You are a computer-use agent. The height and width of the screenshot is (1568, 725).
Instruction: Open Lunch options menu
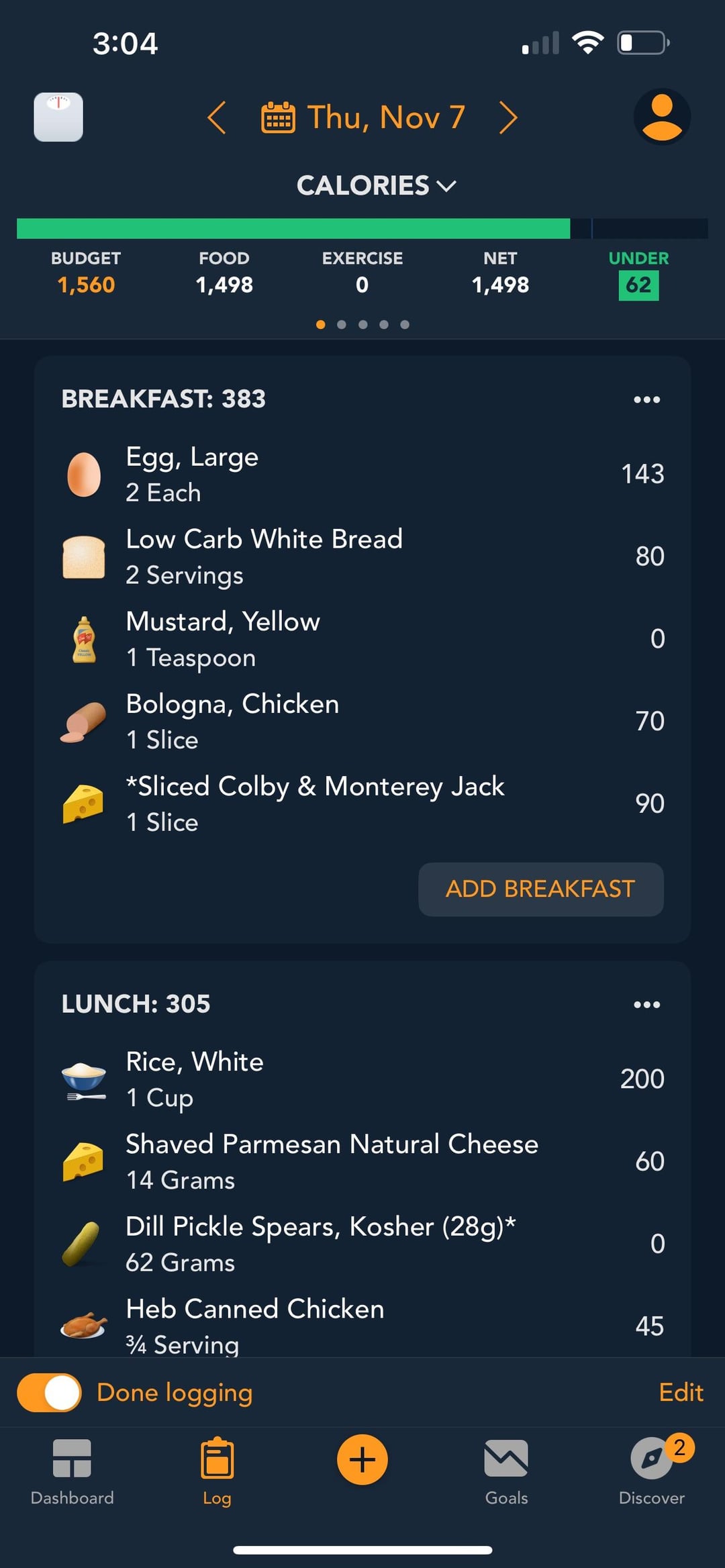[646, 1005]
